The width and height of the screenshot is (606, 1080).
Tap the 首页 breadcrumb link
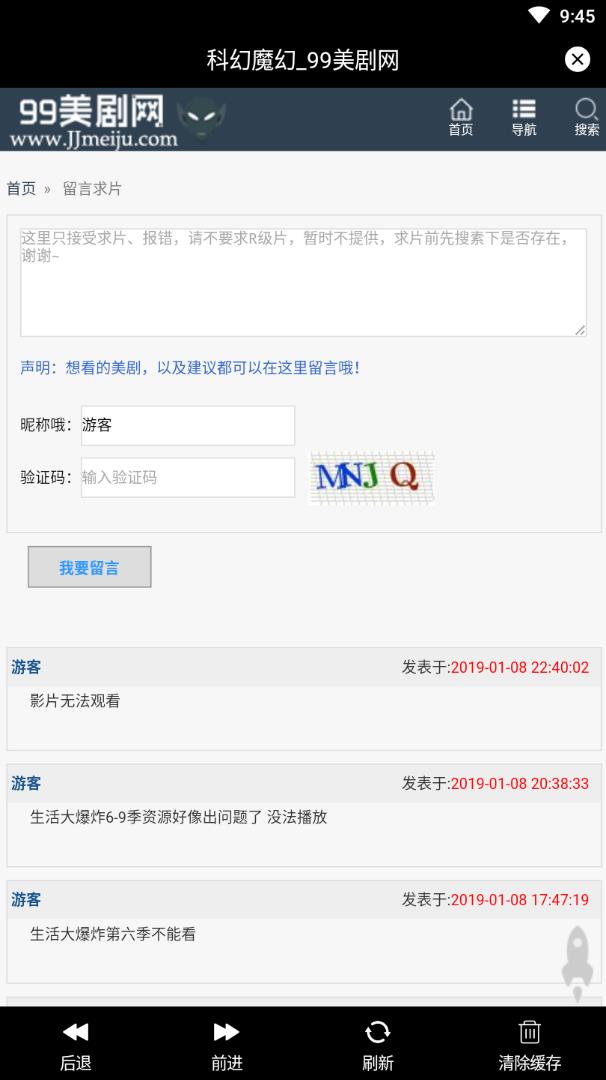21,188
